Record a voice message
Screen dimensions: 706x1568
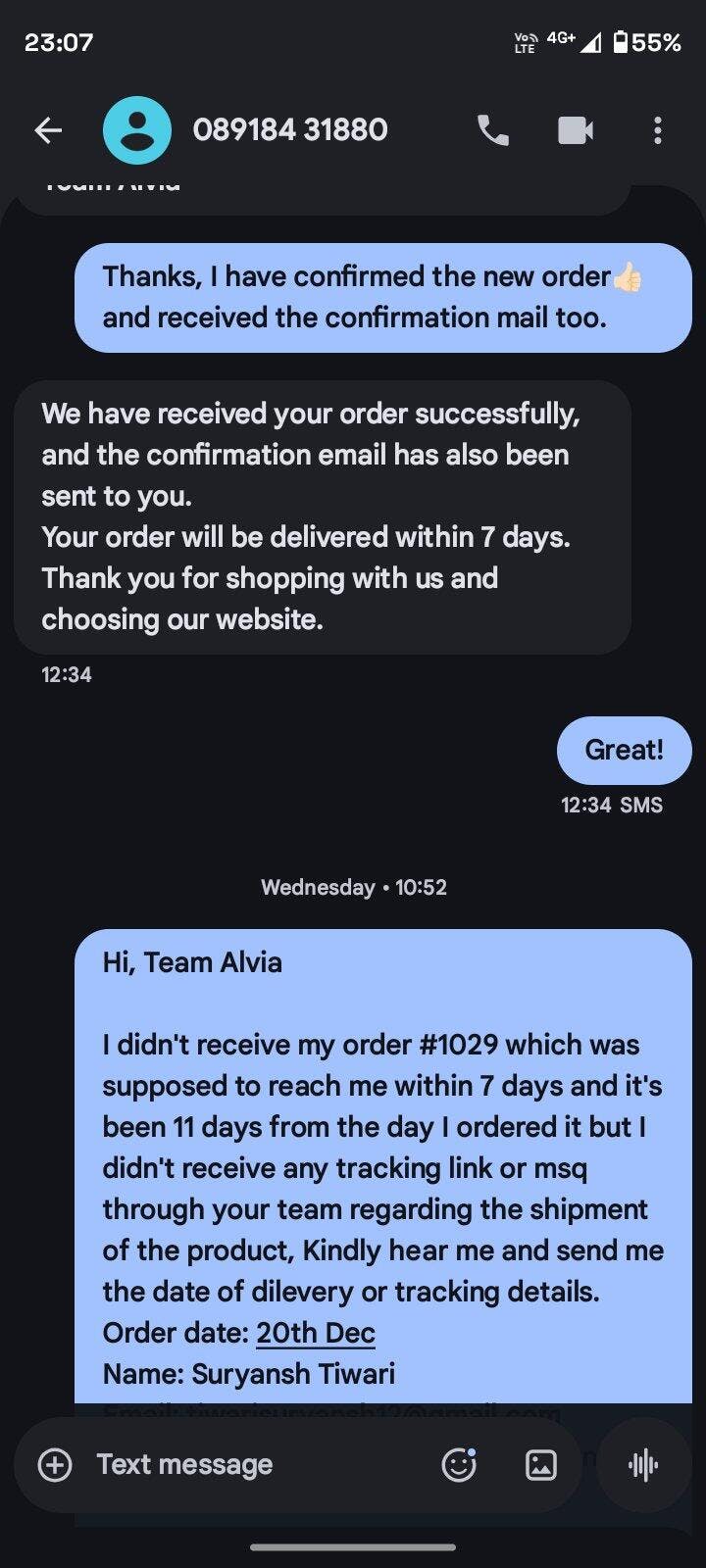[x=643, y=1464]
